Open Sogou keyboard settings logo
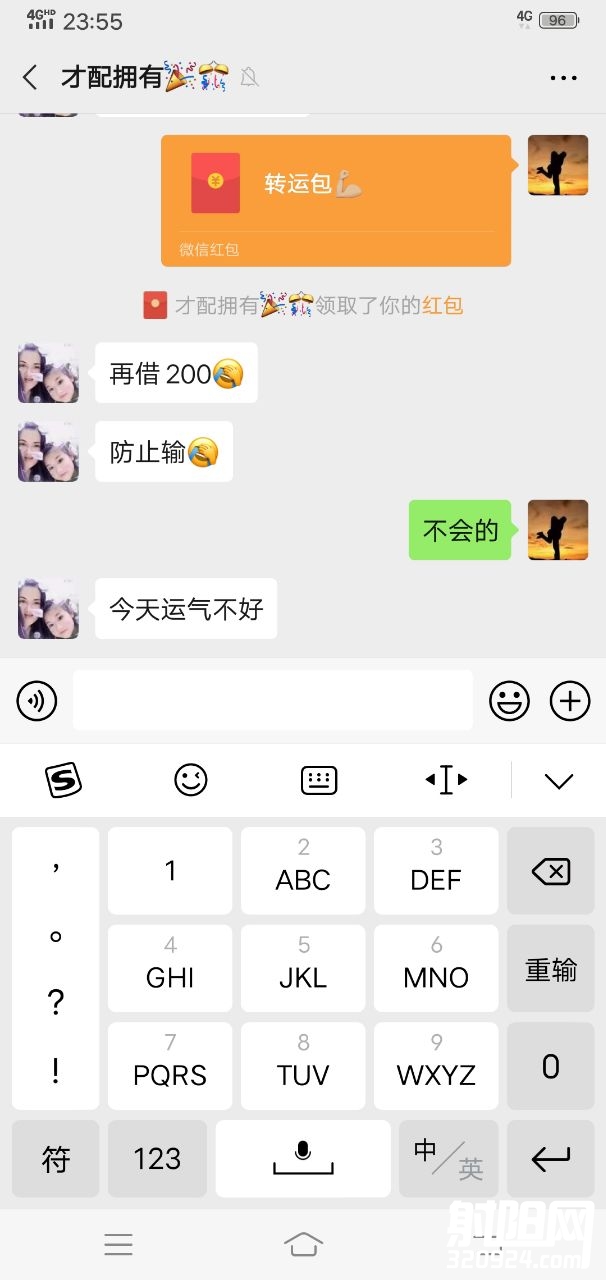This screenshot has width=606, height=1280. coord(64,780)
